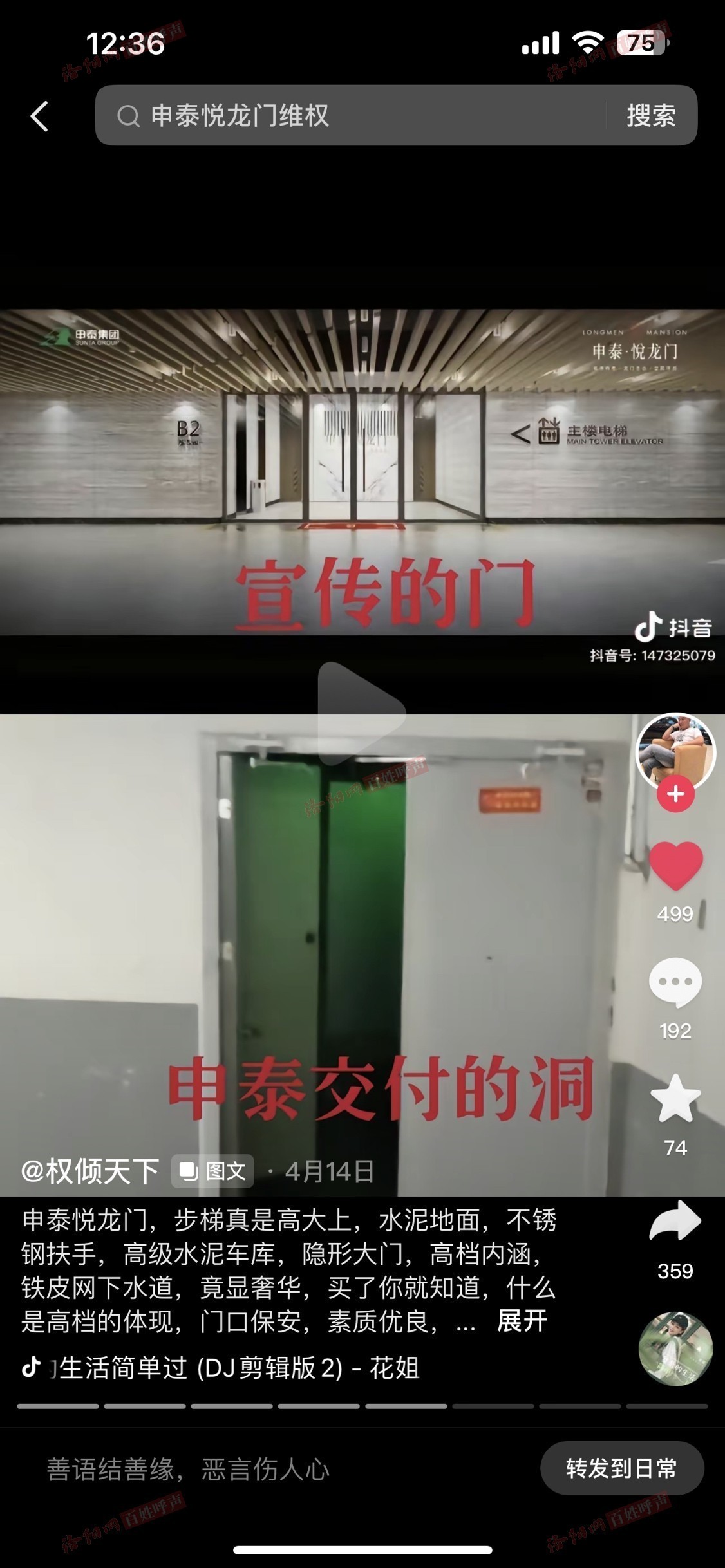Screen dimensions: 725x1568
Task: Save the post with the star icon
Action: [x=675, y=1099]
